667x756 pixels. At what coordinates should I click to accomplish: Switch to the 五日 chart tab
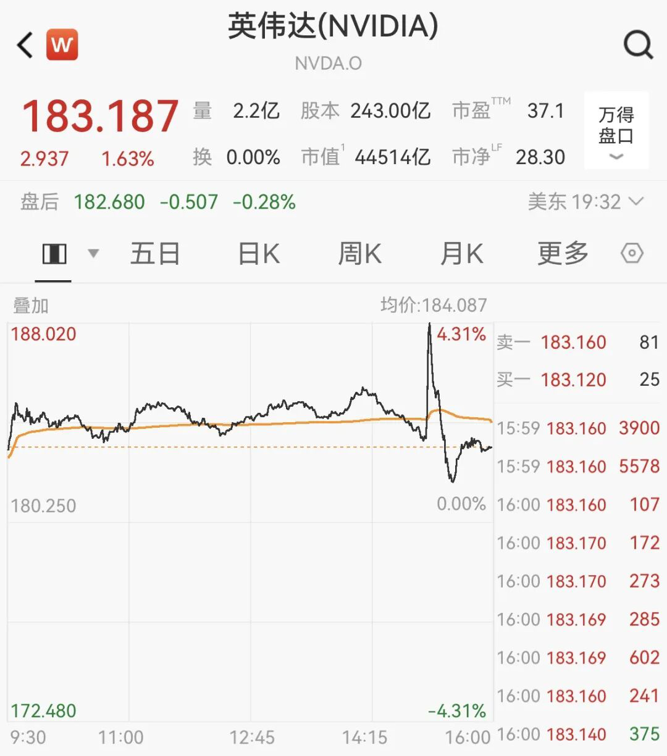[x=155, y=254]
